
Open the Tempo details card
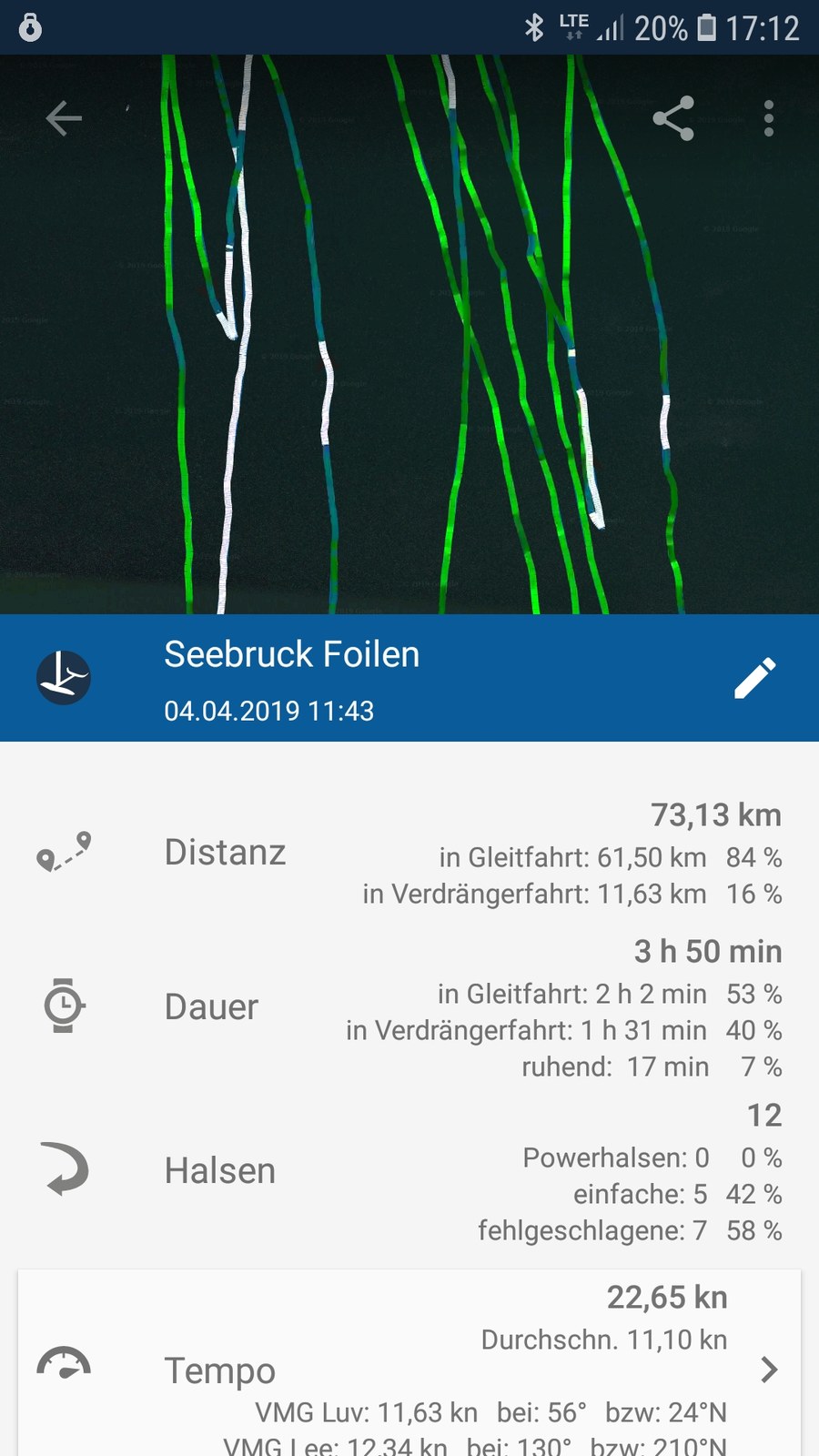(x=409, y=1363)
